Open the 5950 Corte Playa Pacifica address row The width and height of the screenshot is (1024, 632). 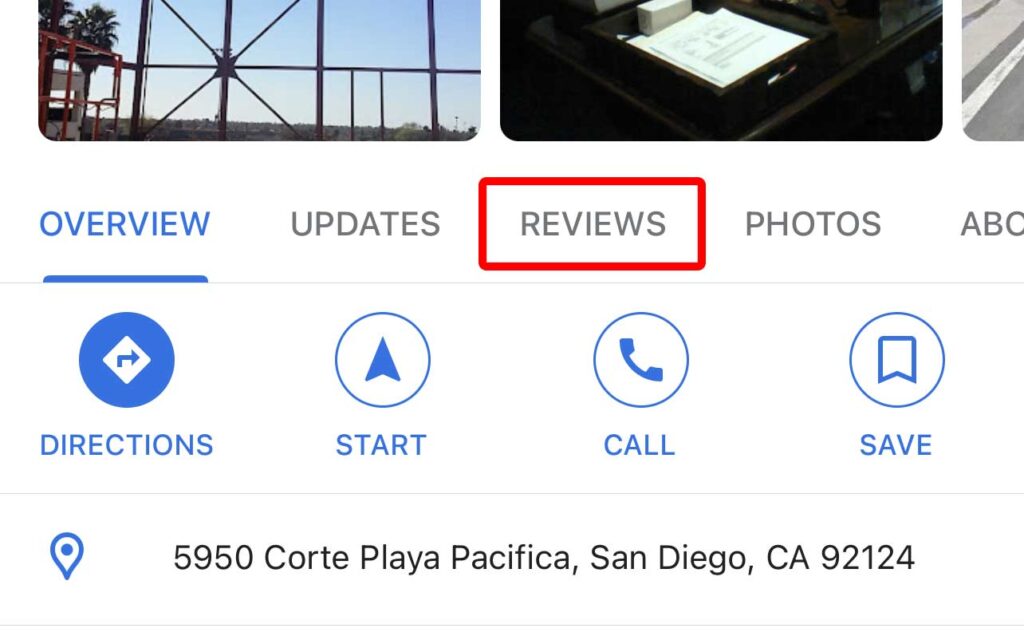coord(543,557)
